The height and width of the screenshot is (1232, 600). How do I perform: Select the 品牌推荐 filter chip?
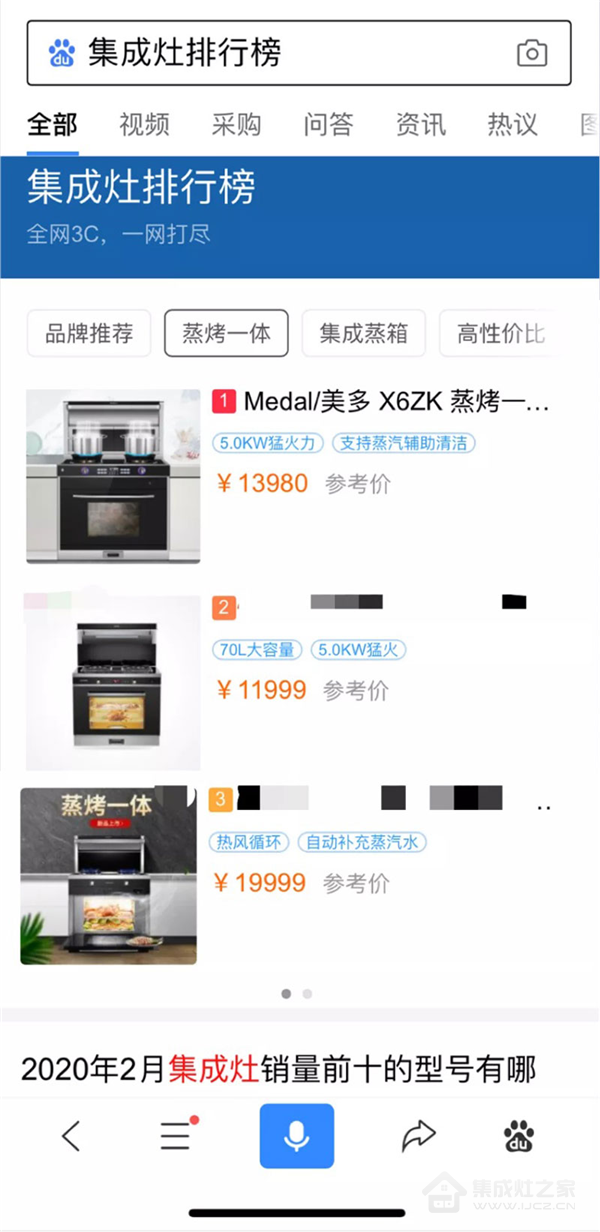pyautogui.click(x=88, y=334)
